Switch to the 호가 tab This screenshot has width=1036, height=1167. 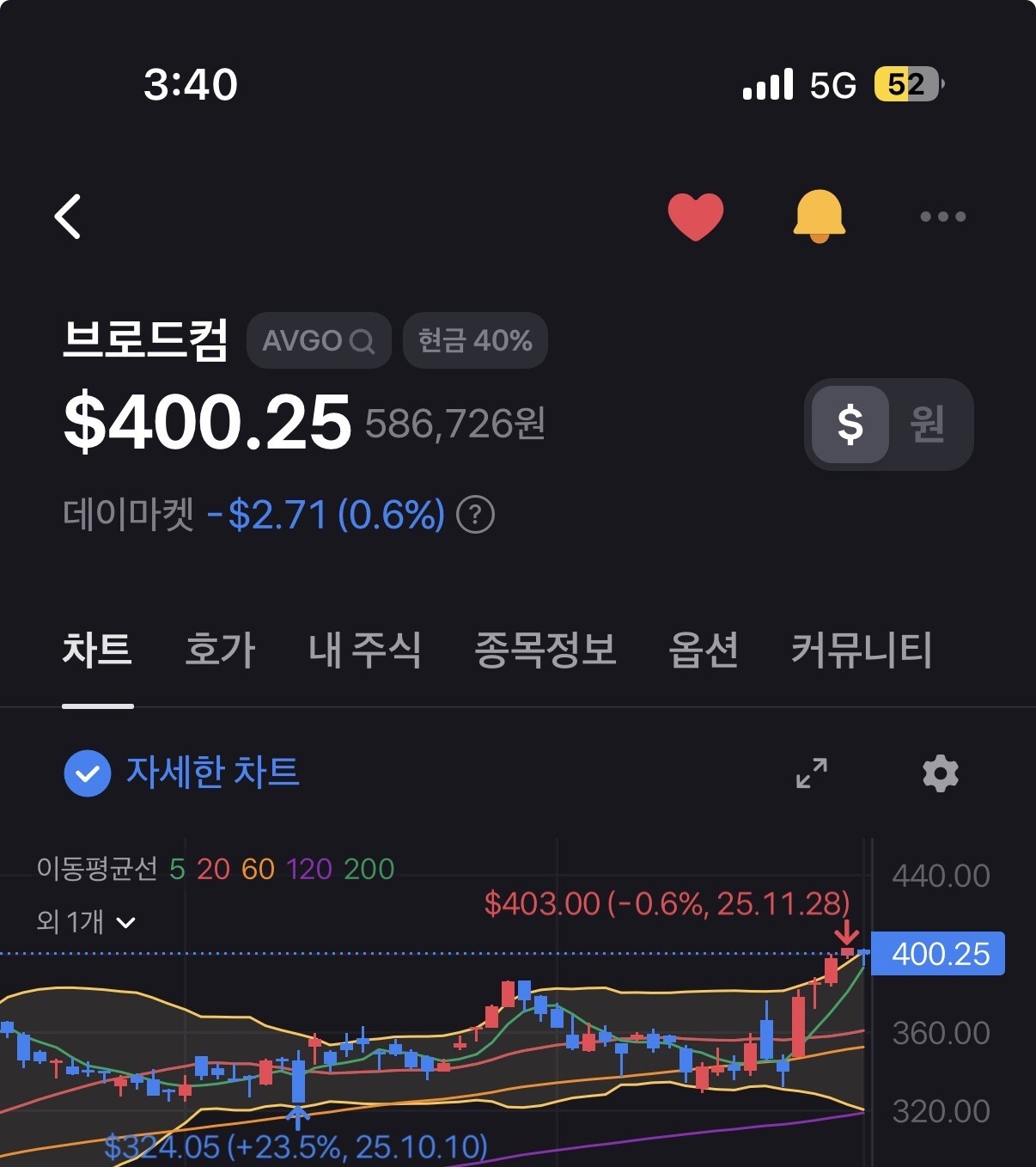click(220, 650)
